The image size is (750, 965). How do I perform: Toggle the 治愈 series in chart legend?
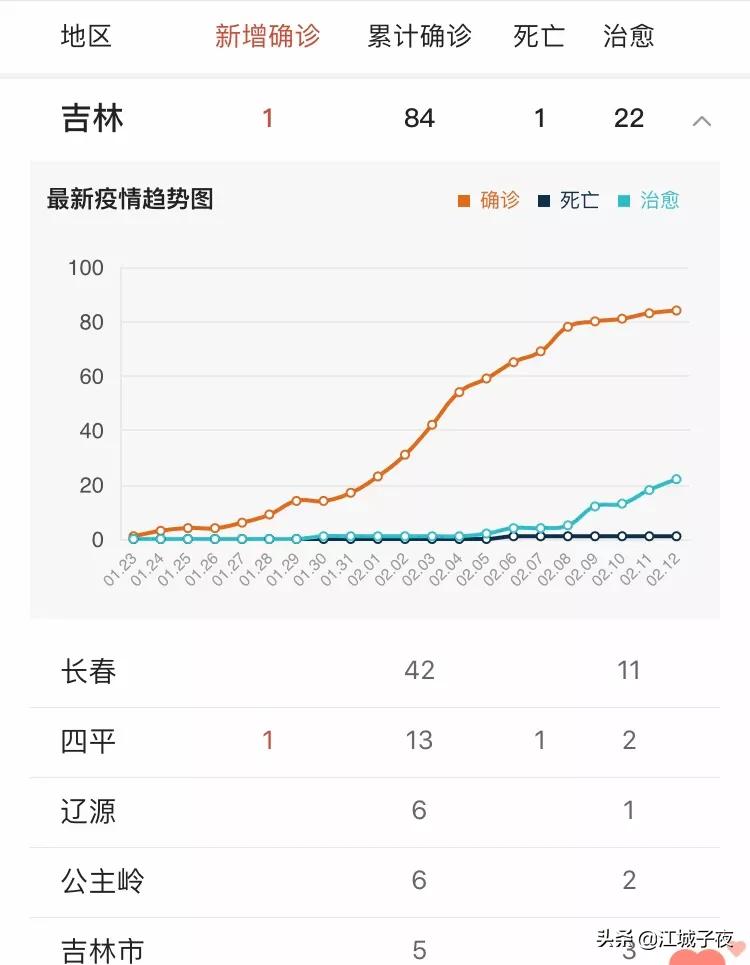point(649,200)
